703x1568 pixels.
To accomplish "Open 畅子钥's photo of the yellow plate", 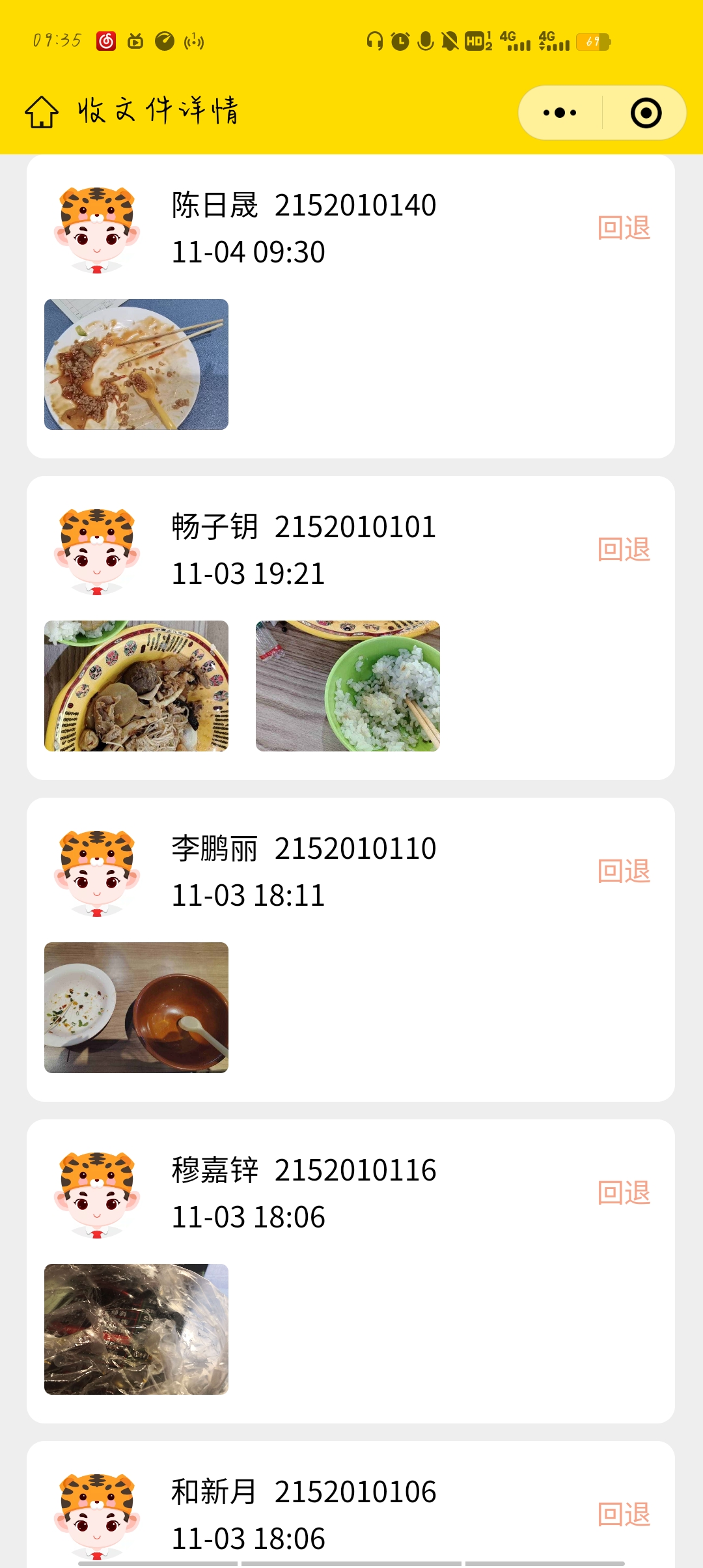I will [x=136, y=686].
